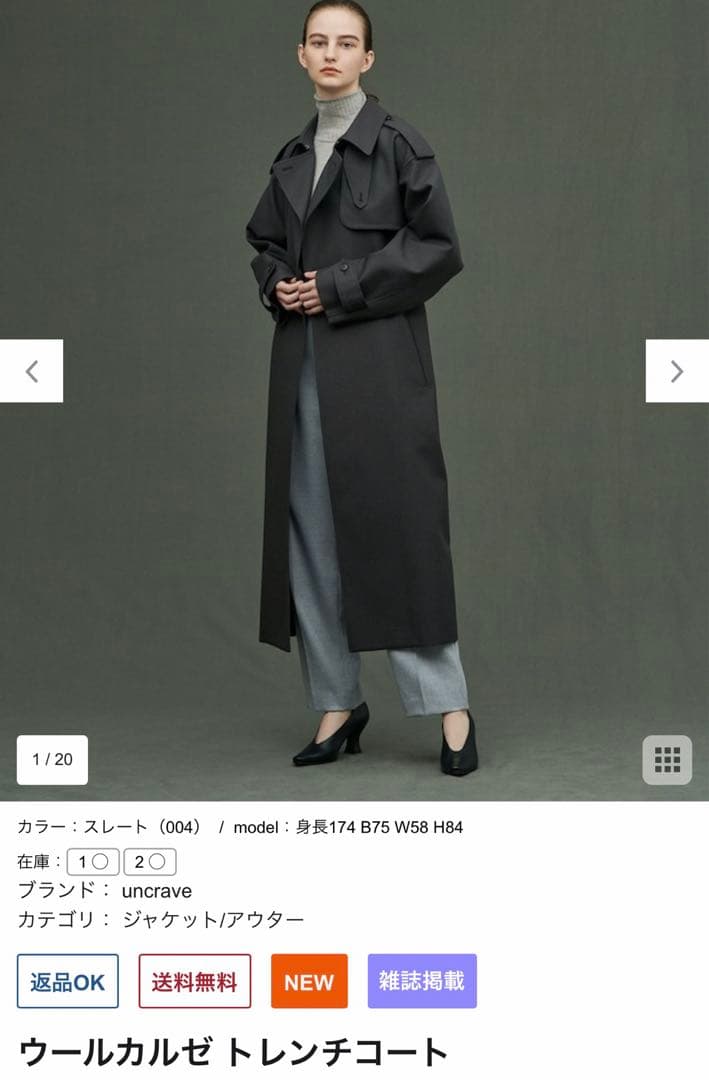This screenshot has width=709, height=1080.
Task: Select size 2 in stock
Action: [150, 862]
